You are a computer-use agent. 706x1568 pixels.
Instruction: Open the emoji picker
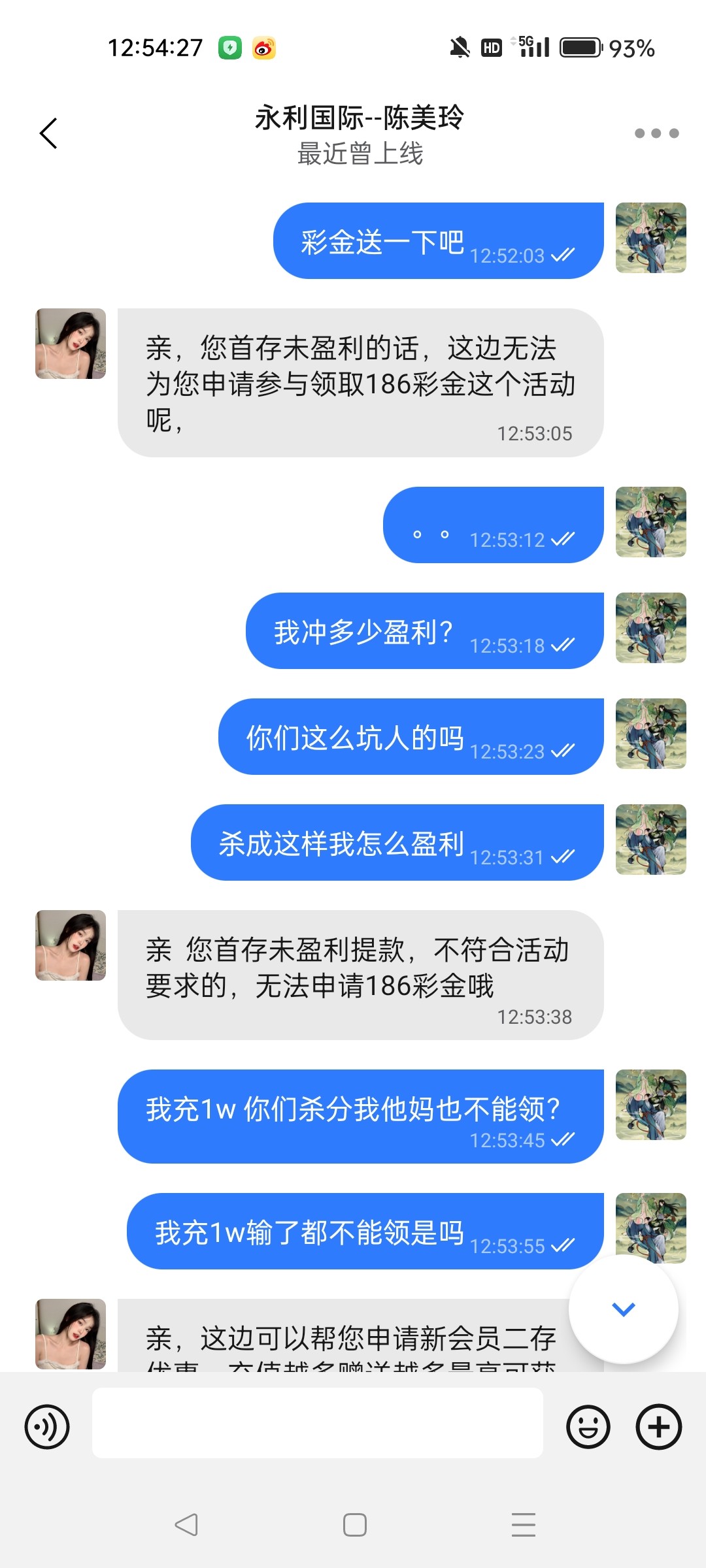pyautogui.click(x=588, y=1427)
